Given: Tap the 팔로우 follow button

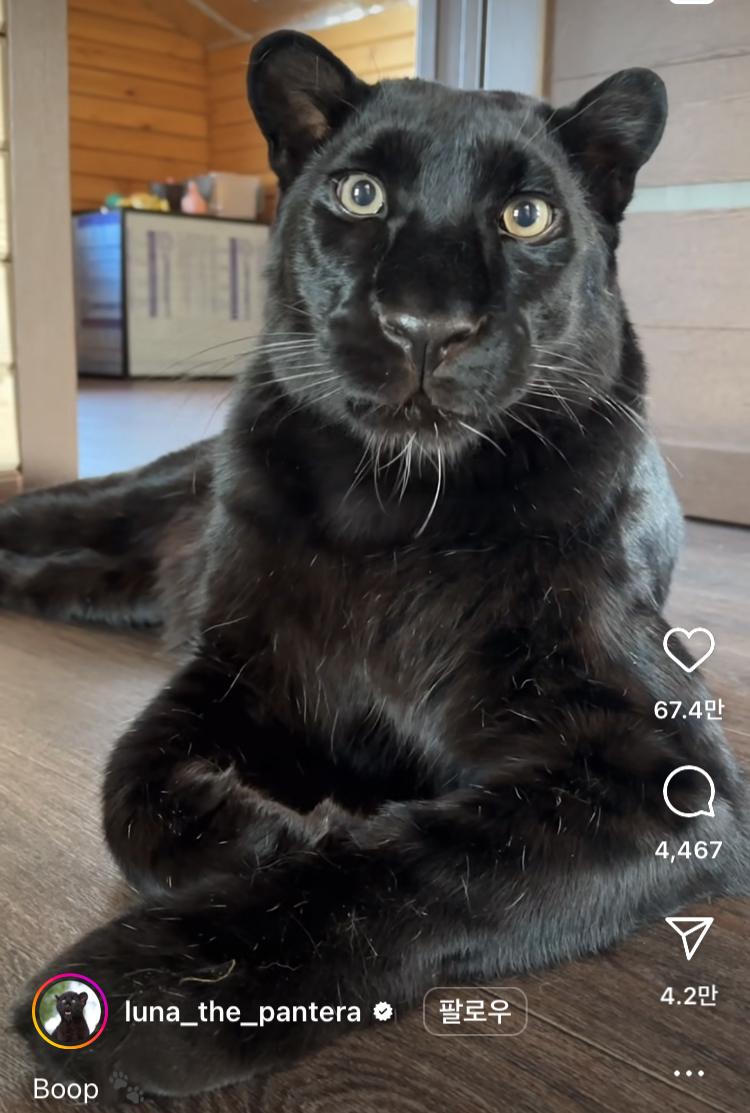Looking at the screenshot, I should point(475,1012).
